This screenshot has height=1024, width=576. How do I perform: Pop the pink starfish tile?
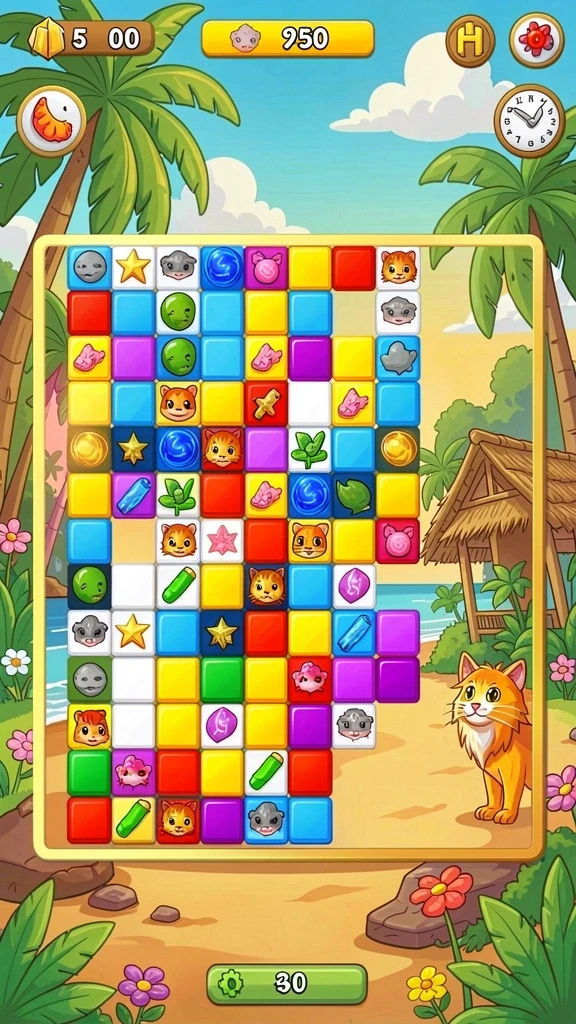click(x=222, y=541)
